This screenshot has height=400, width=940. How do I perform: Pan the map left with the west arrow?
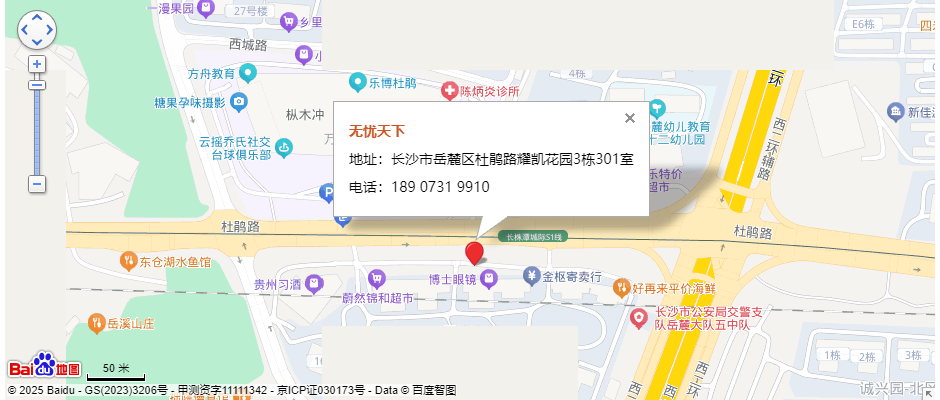pos(25,31)
